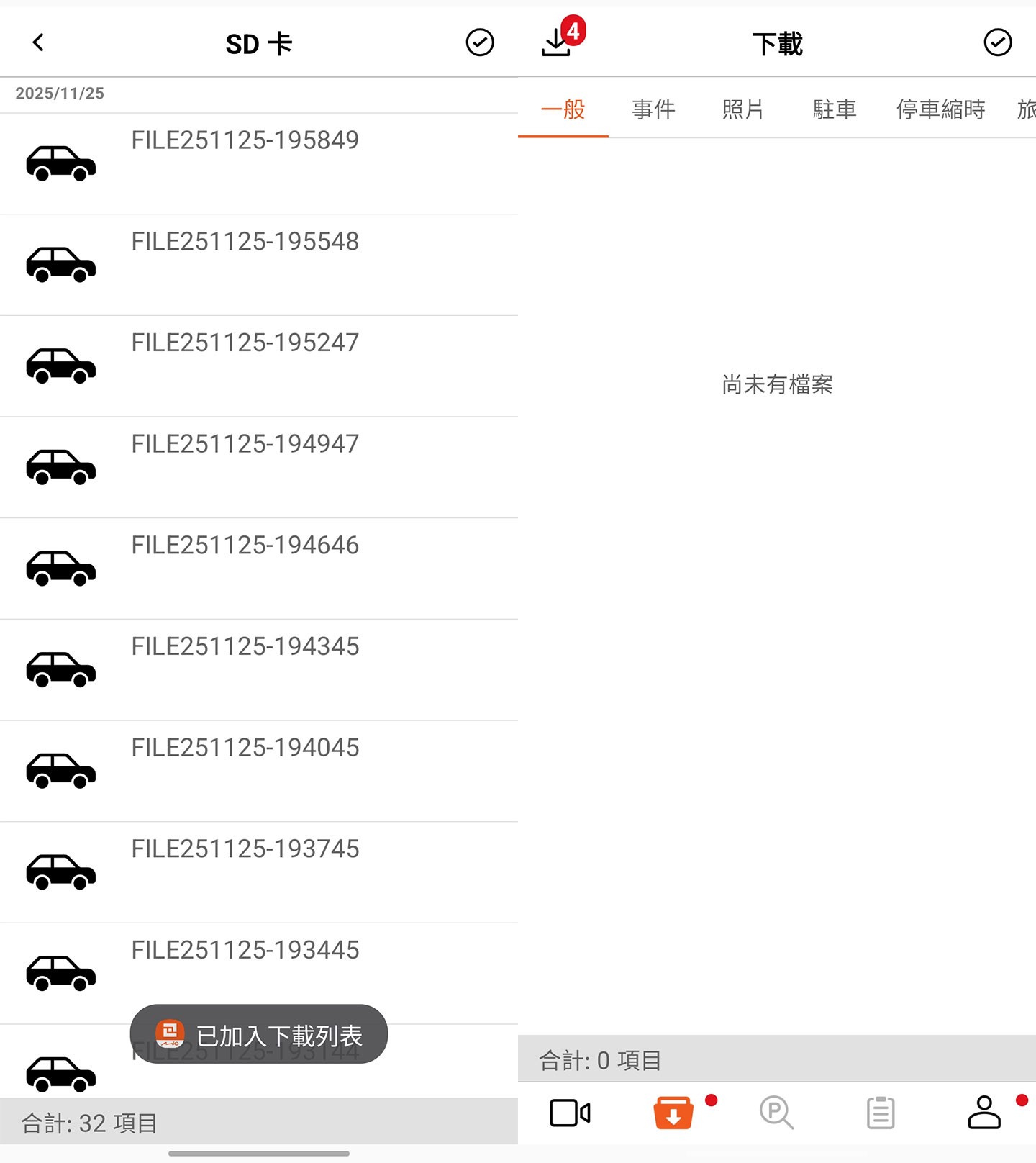Viewport: 1036px width, 1163px height.
Task: Open the downloads box icon with red dot
Action: [x=673, y=1113]
